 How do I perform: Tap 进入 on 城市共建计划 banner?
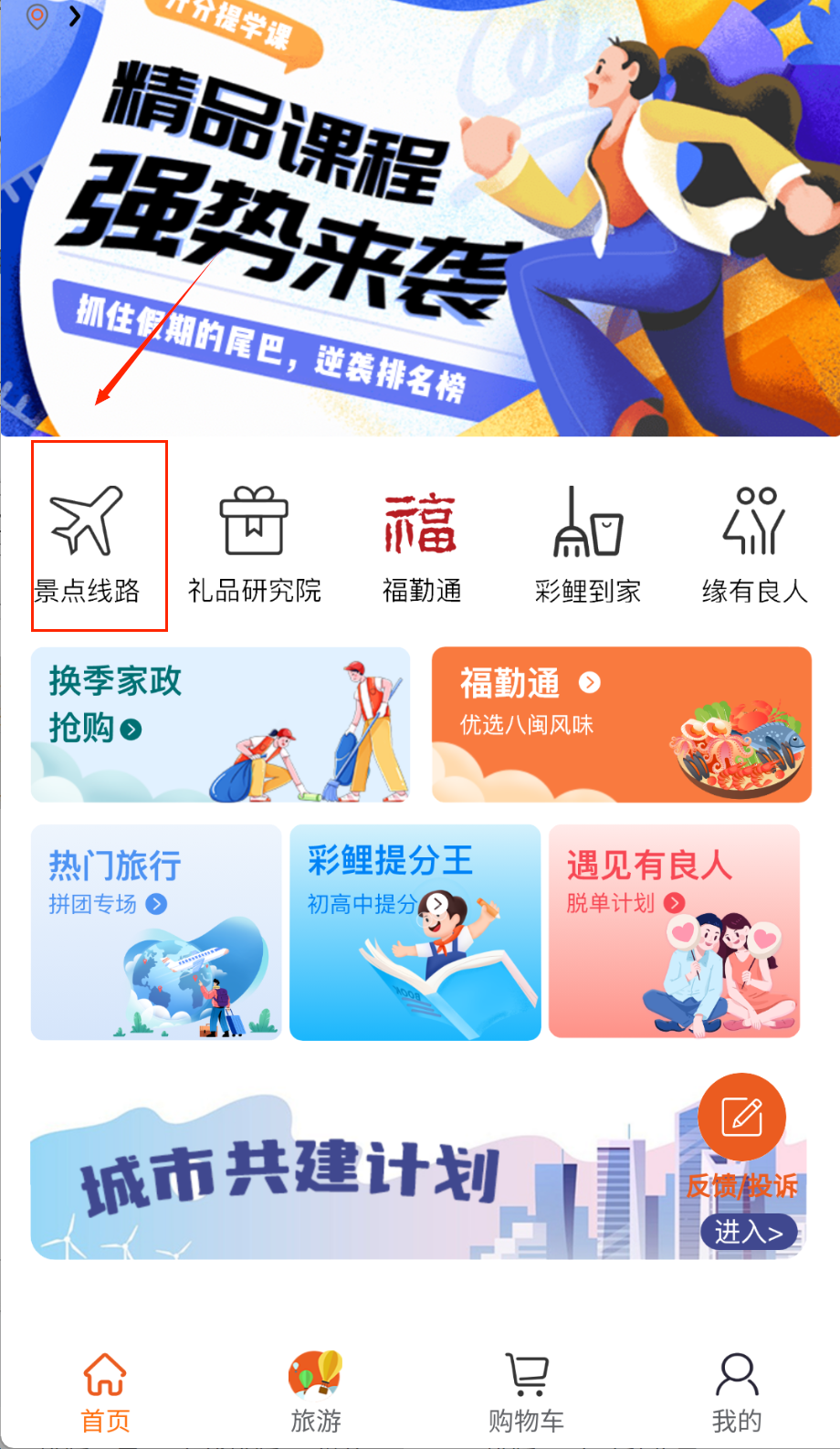coord(749,1233)
